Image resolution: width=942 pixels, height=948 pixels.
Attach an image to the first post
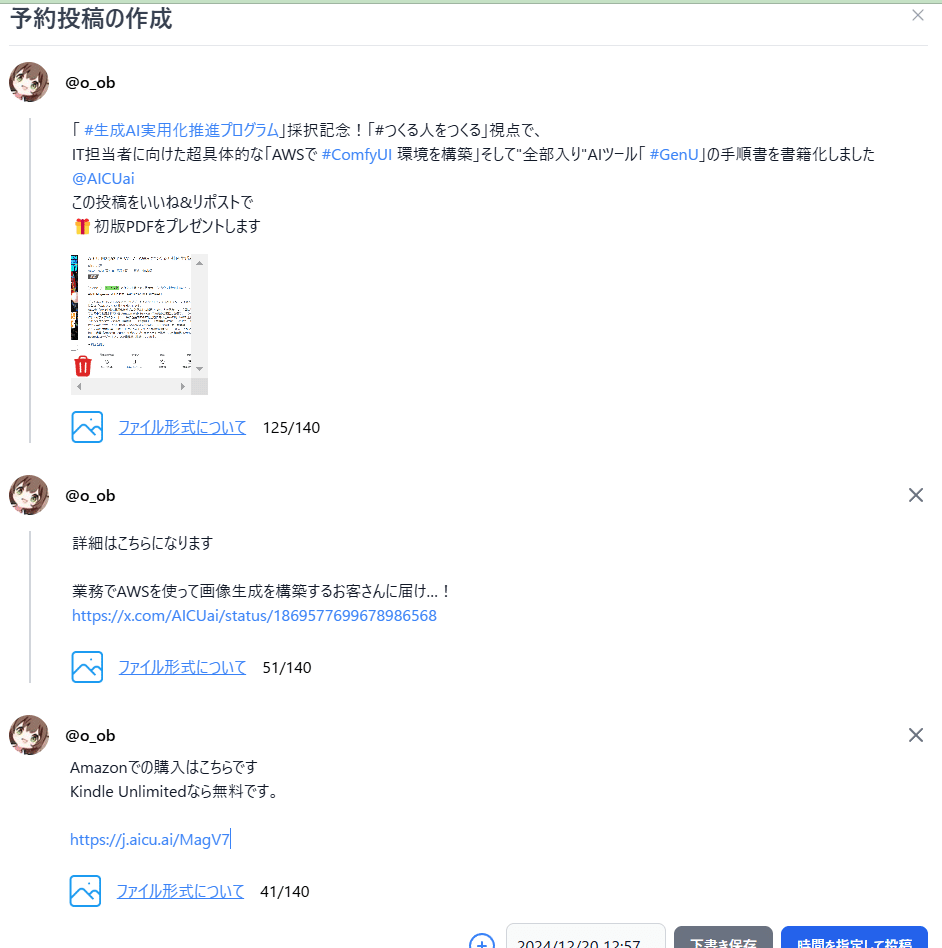[86, 427]
